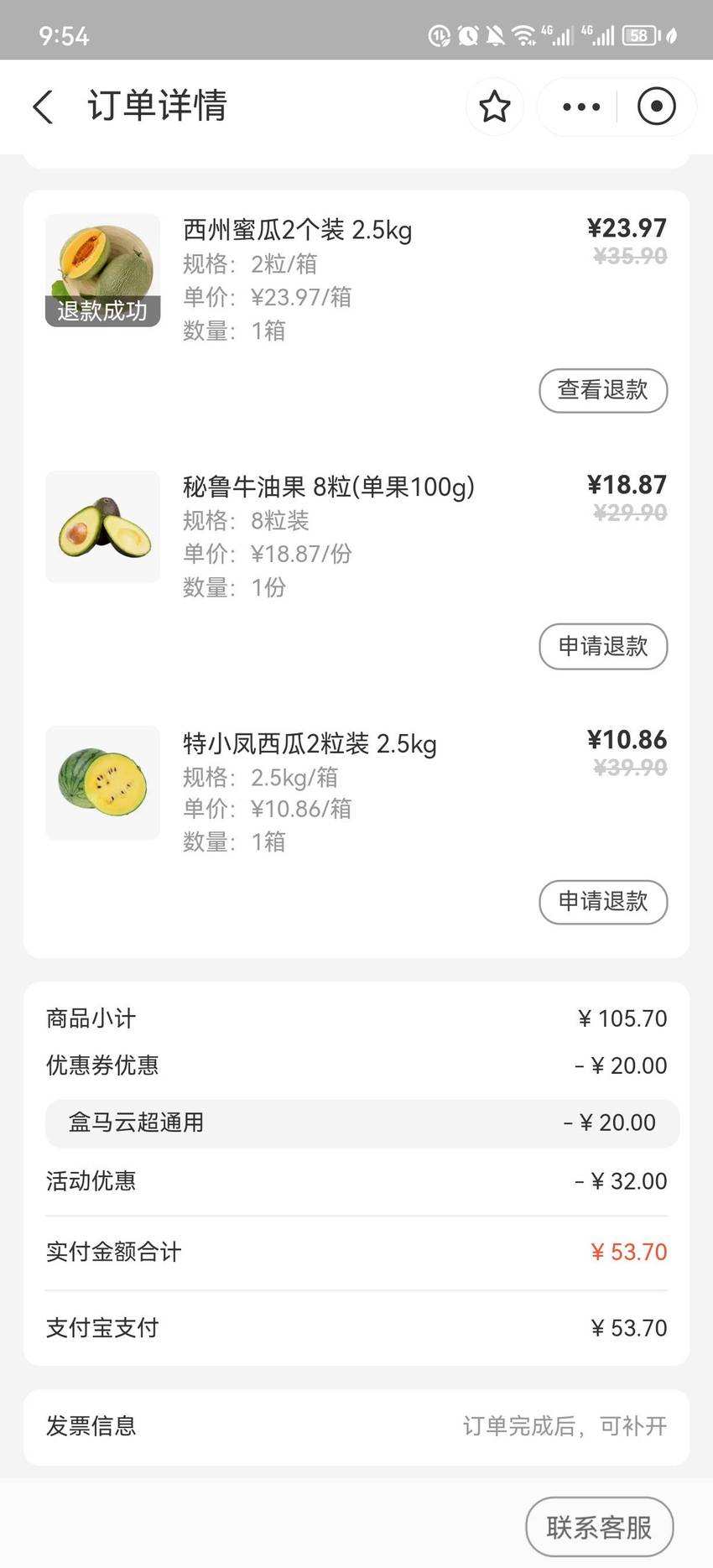The height and width of the screenshot is (1568, 713).
Task: Apply for refund on 秘鲁牛油果
Action: coord(603,646)
